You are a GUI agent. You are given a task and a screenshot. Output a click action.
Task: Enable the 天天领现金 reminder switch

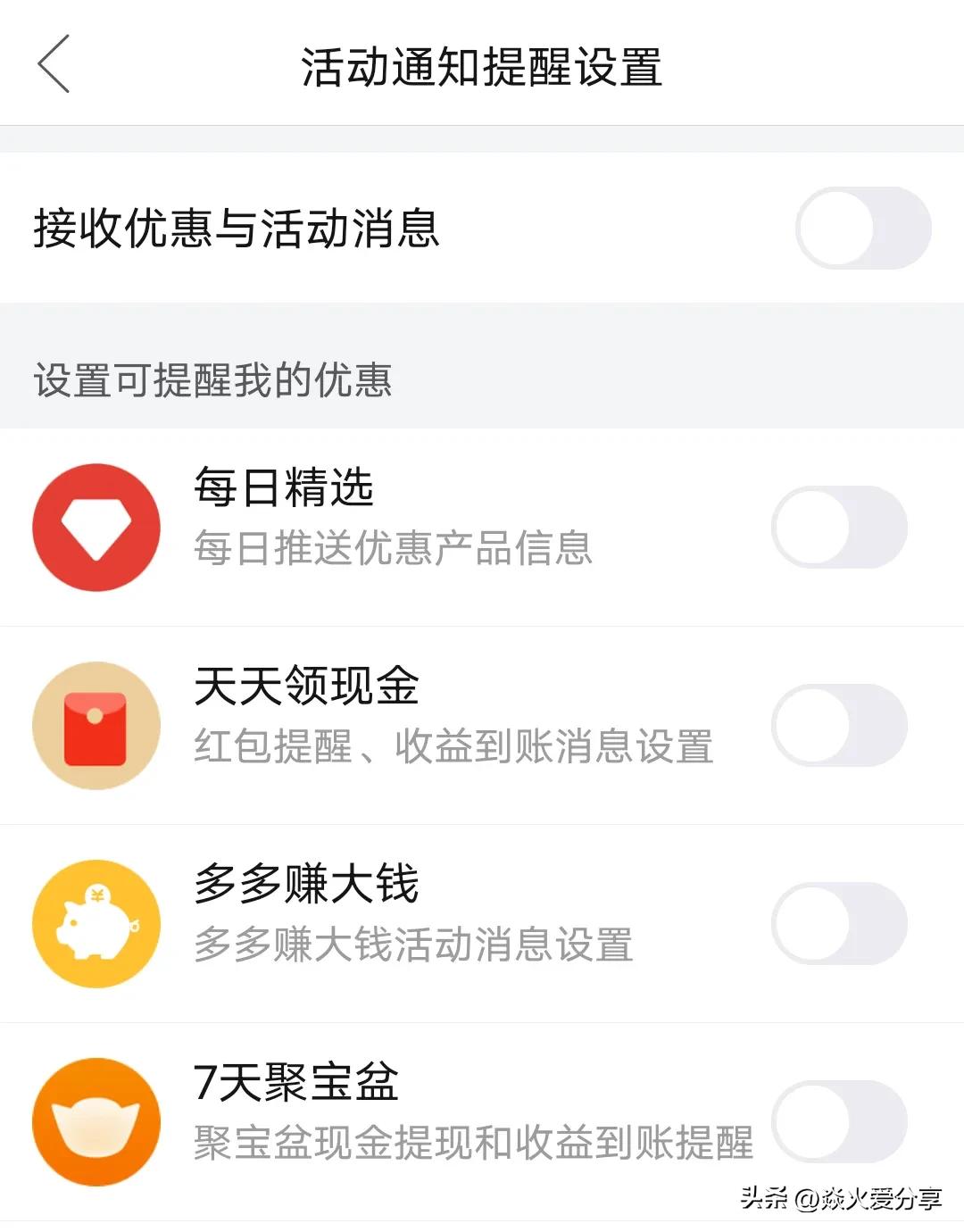point(839,725)
